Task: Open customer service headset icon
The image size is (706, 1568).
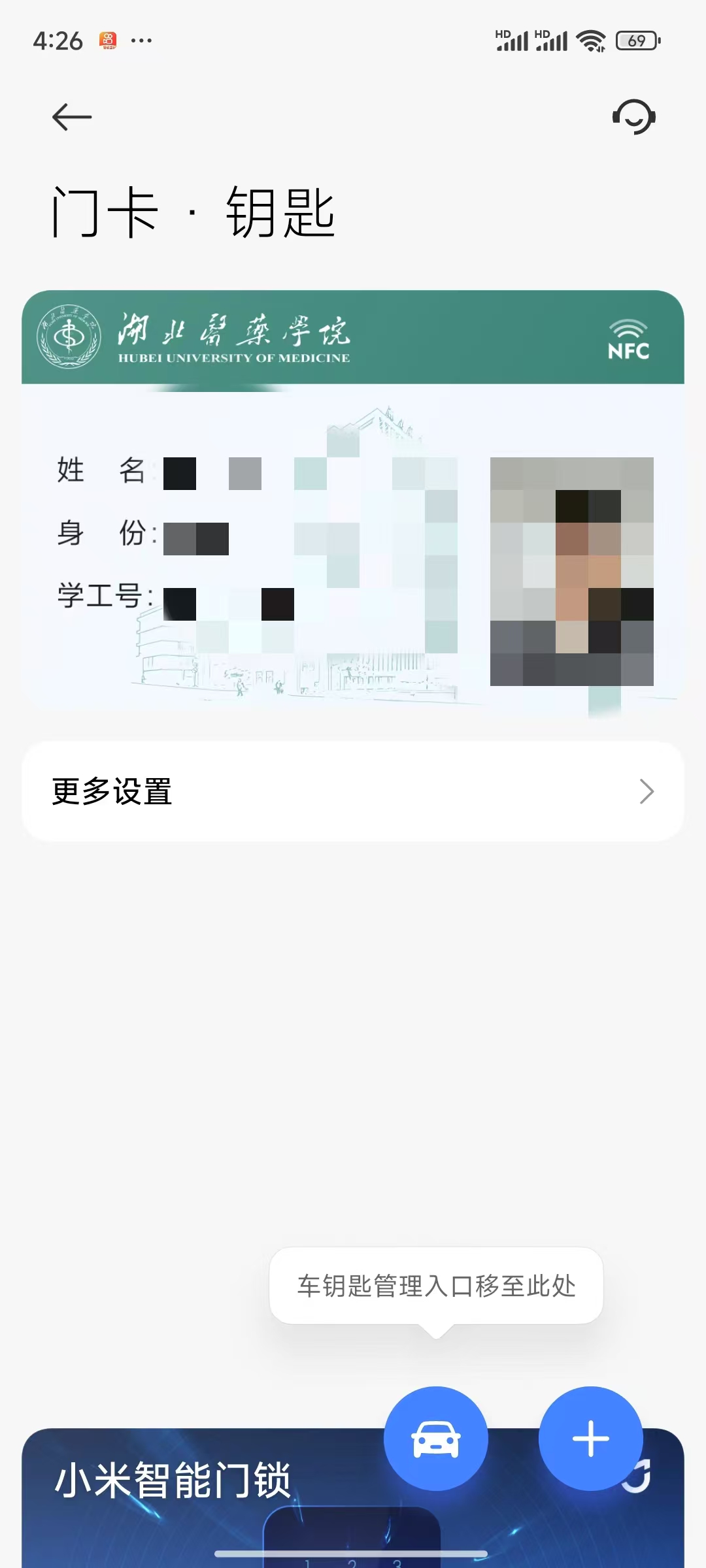Action: point(633,118)
